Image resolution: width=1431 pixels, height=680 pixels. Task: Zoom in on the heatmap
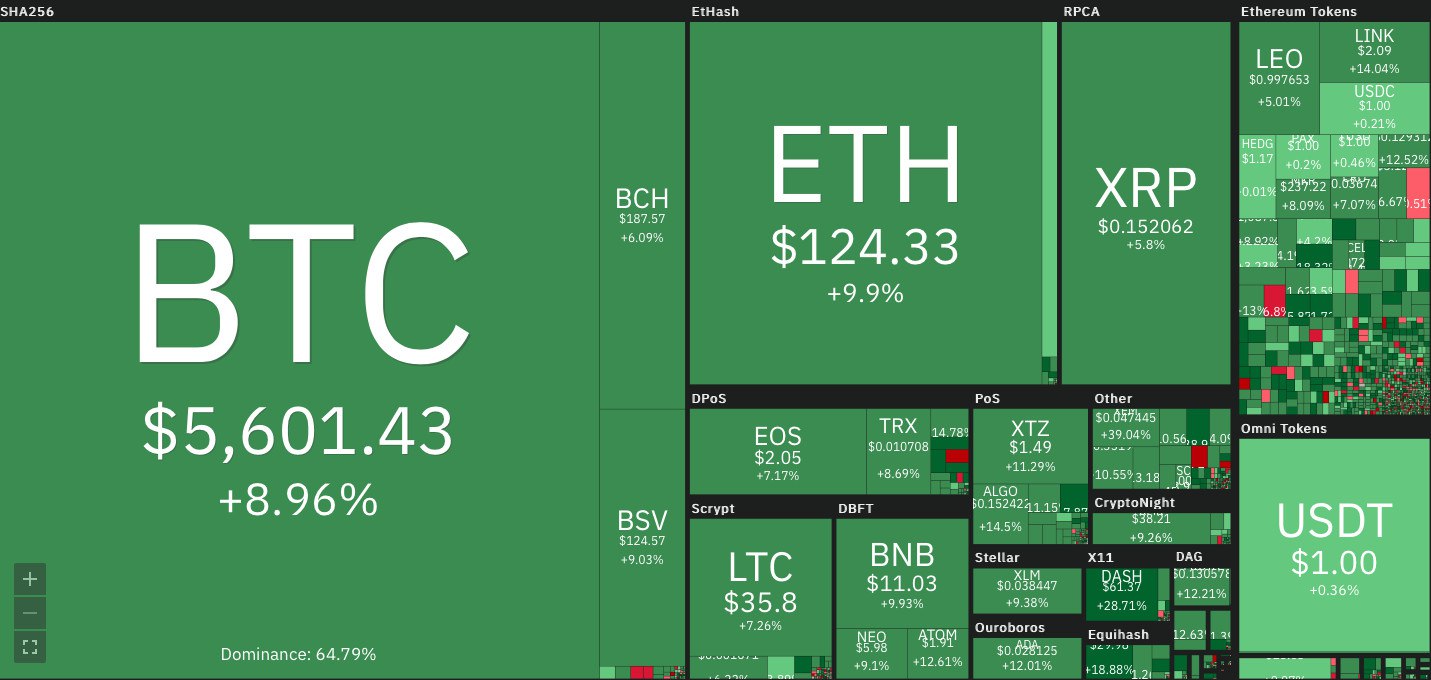click(30, 579)
